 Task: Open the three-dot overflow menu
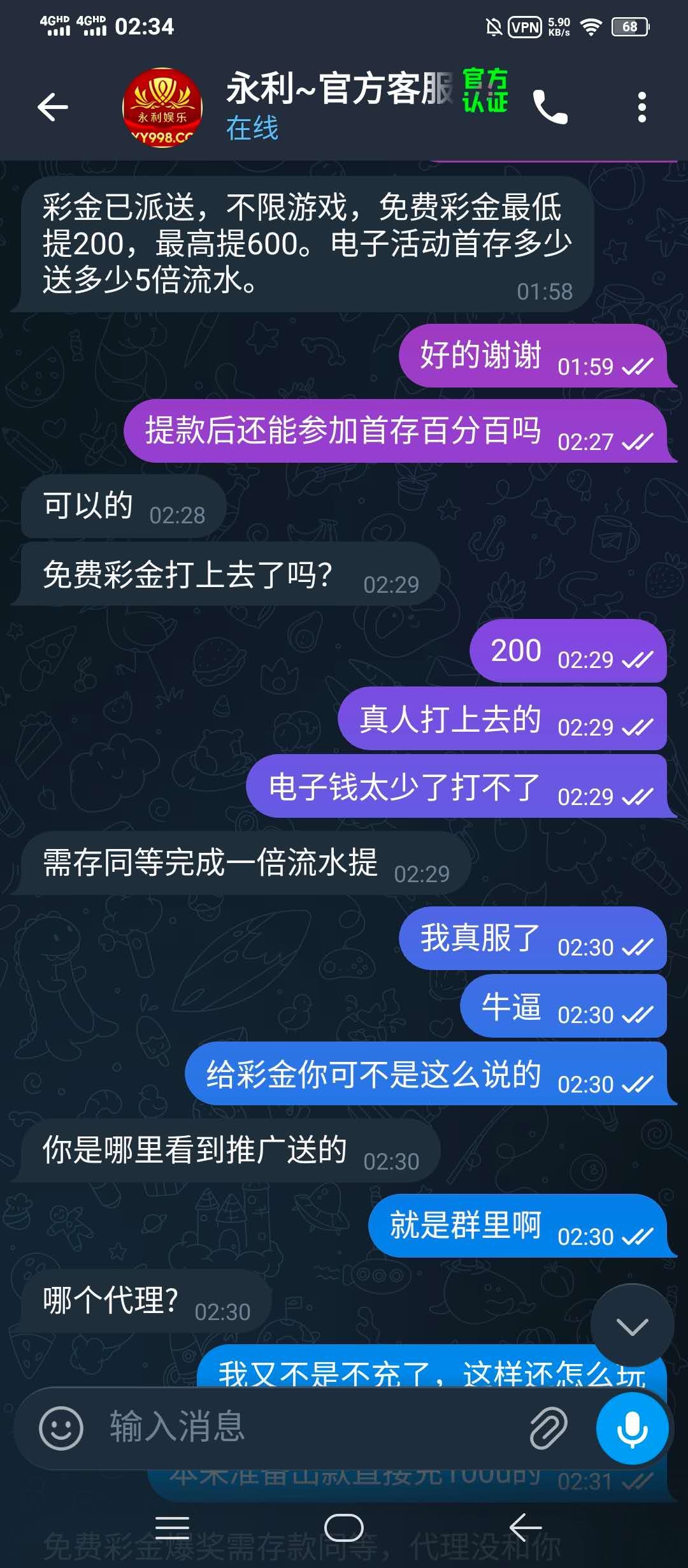641,107
